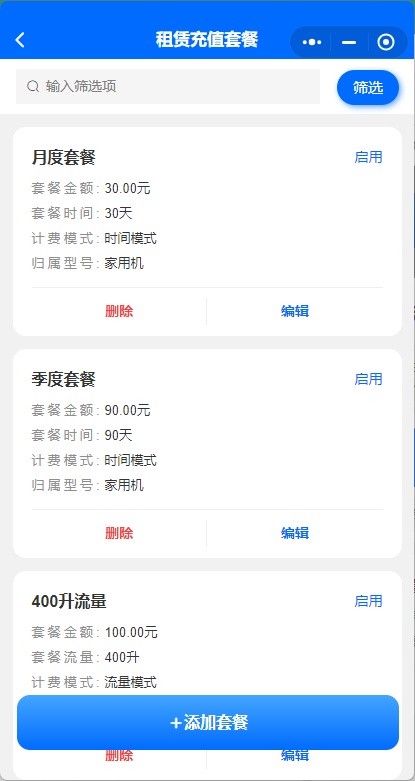Add a new package with +添加套餐
The height and width of the screenshot is (781, 415).
208,723
